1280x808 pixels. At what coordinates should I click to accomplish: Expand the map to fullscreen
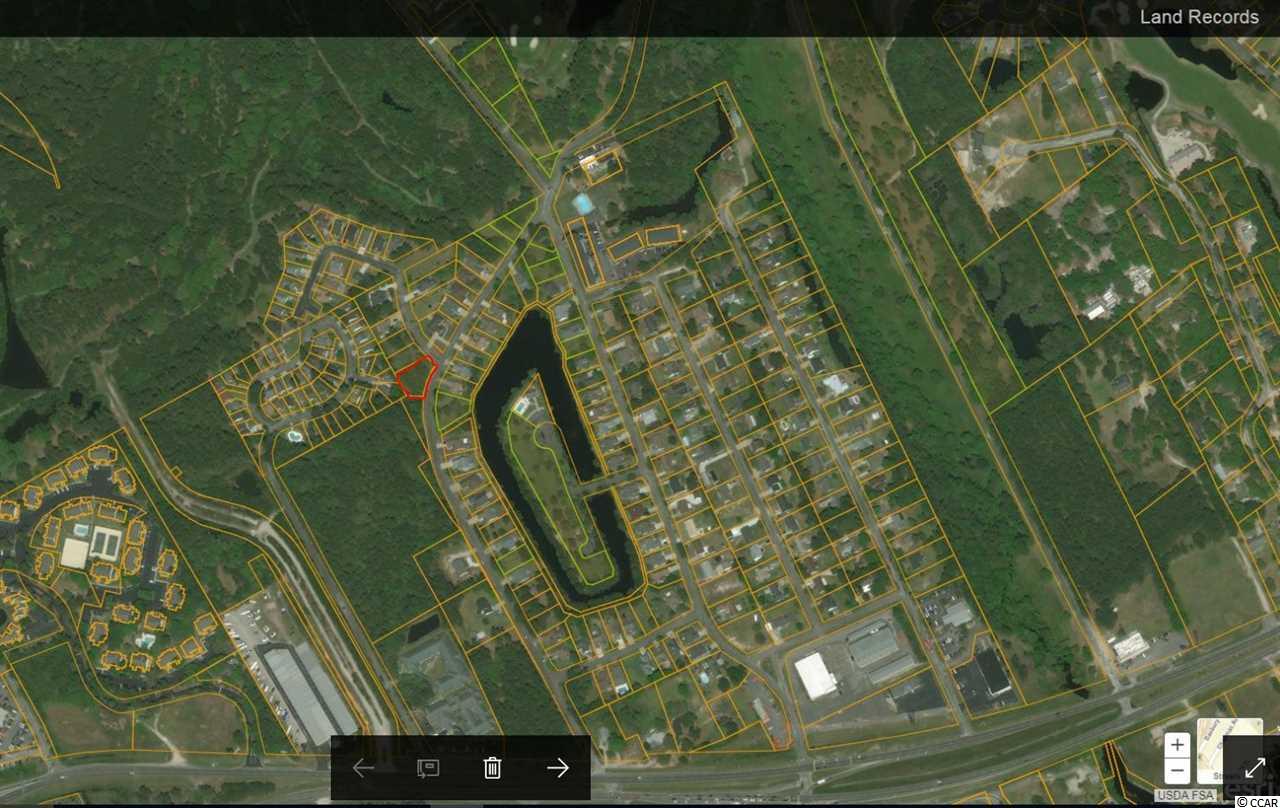coord(1253,767)
